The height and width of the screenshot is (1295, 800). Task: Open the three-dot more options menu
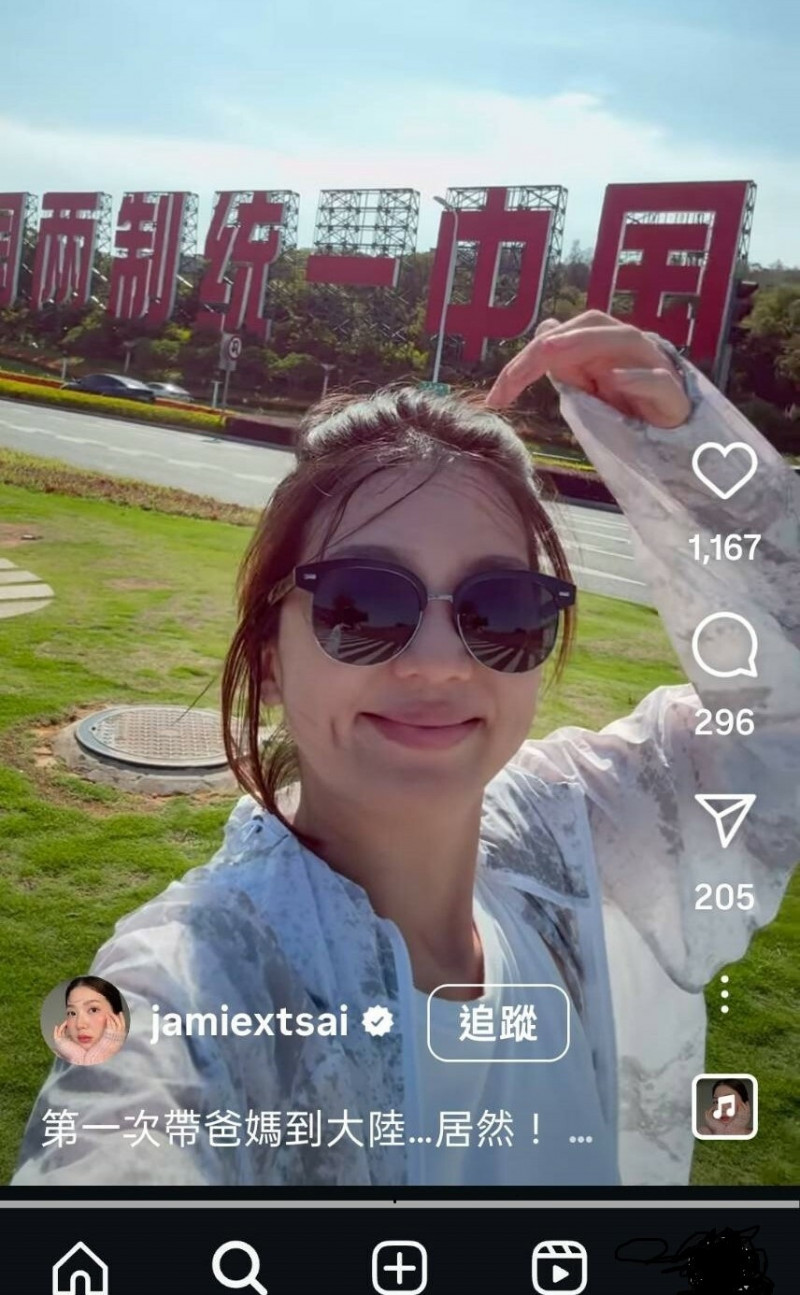click(725, 994)
